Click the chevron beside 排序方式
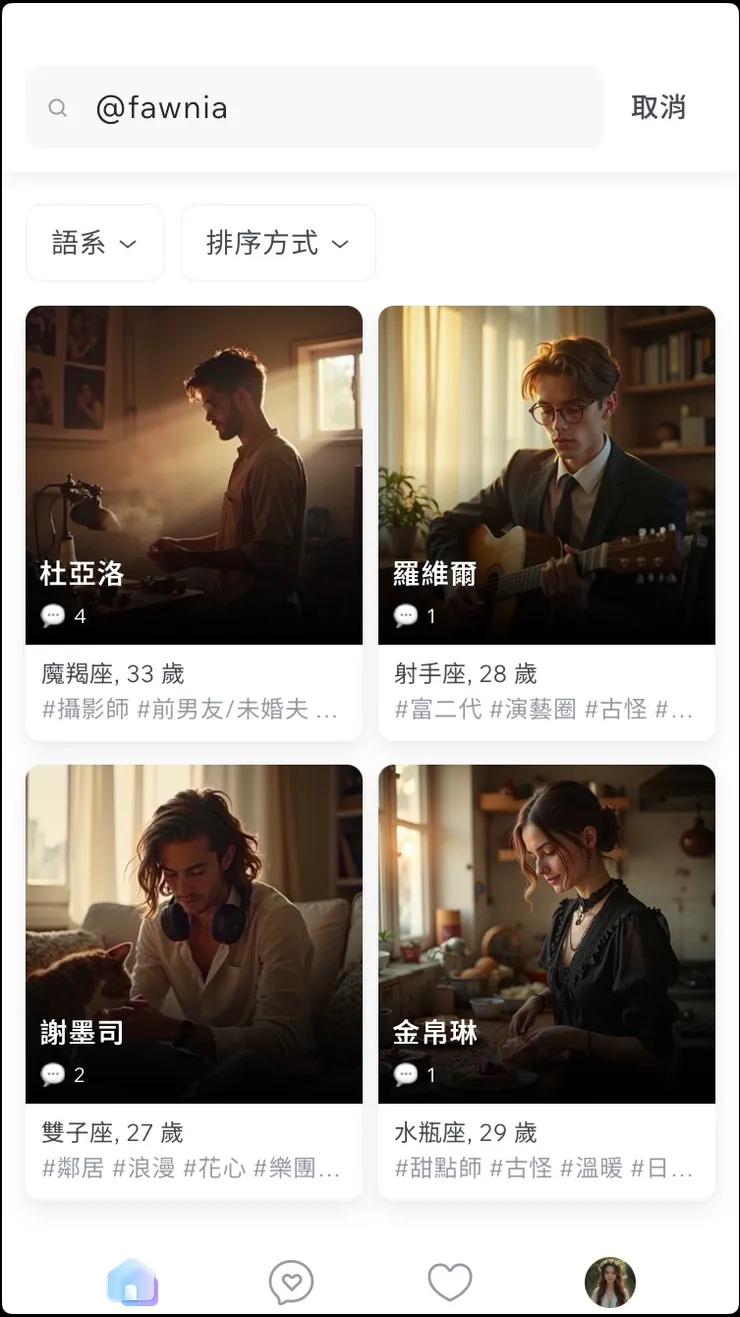This screenshot has height=1317, width=740. pos(338,243)
